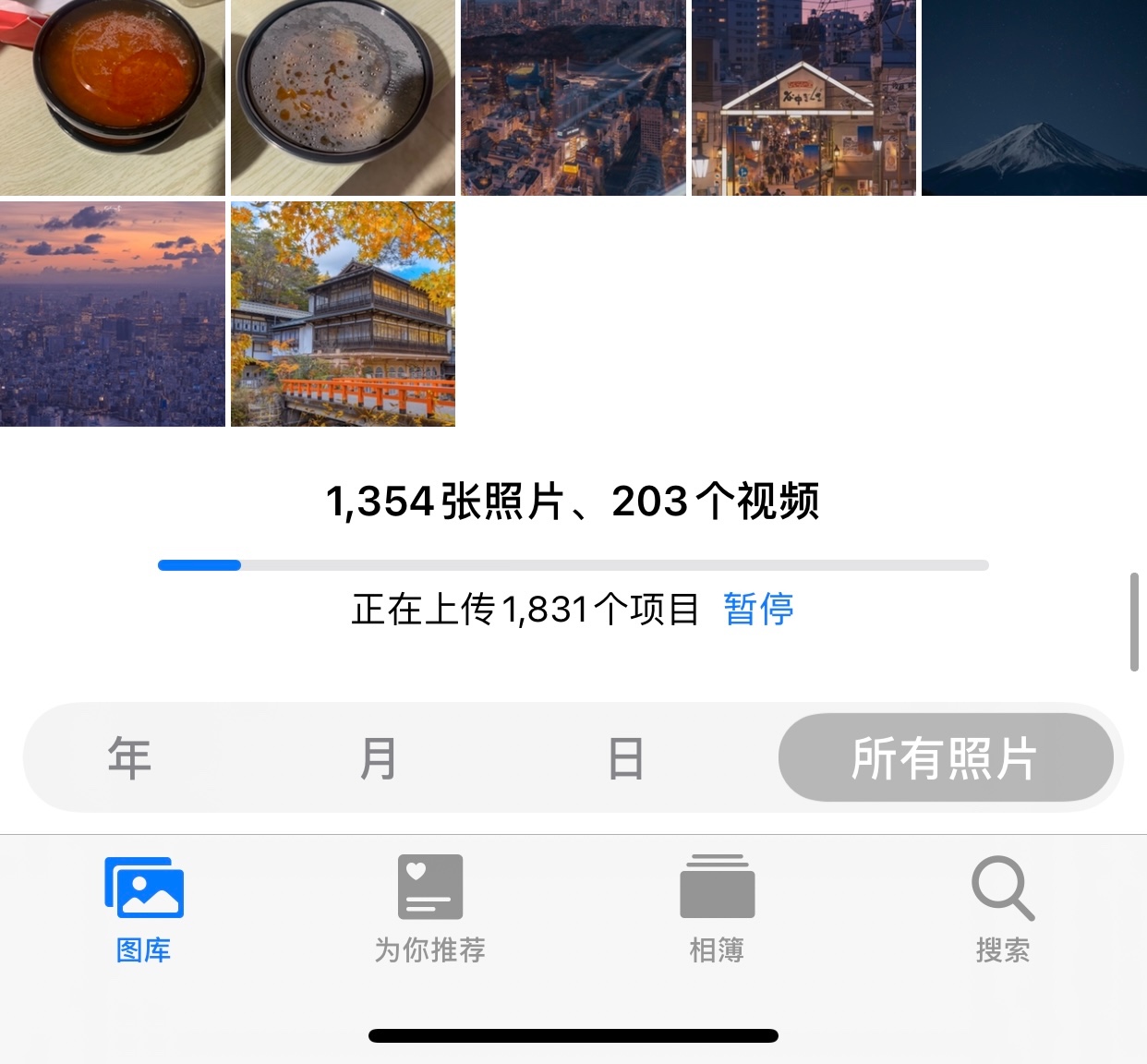Pause the upload with 暂停
1147x1064 pixels.
click(x=758, y=610)
